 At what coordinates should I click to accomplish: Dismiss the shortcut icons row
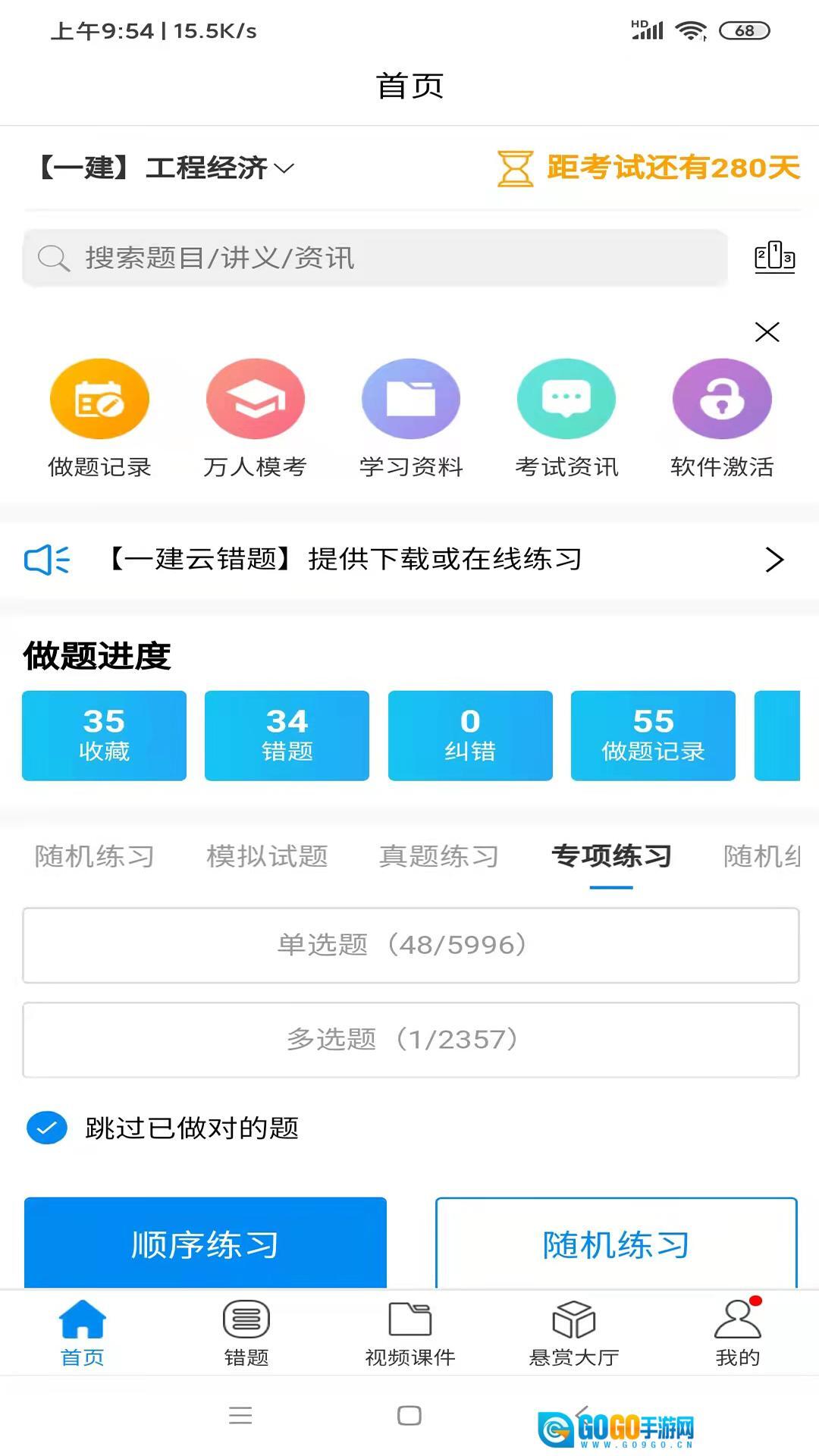pyautogui.click(x=767, y=332)
